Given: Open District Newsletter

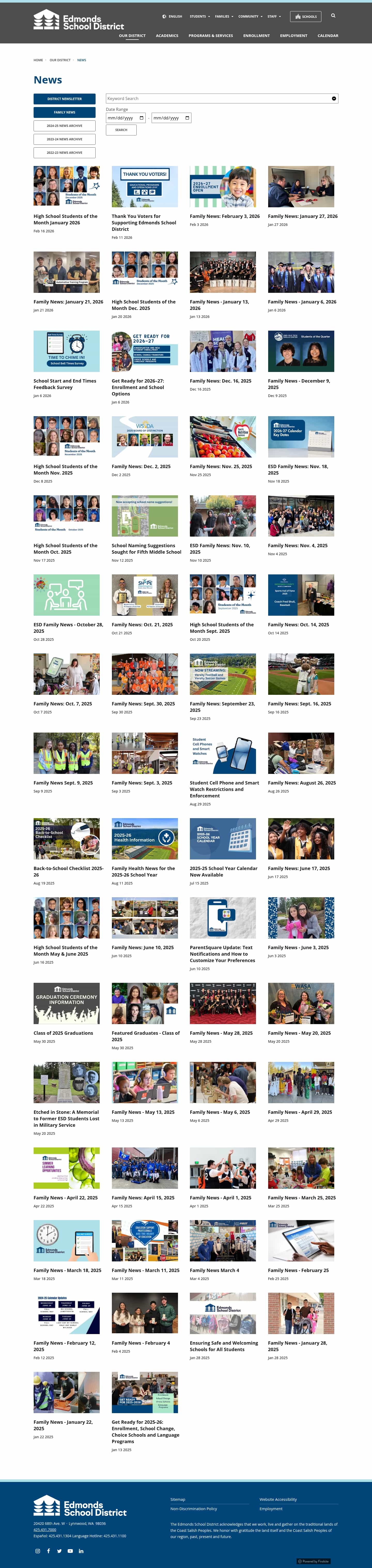Looking at the screenshot, I should [64, 98].
